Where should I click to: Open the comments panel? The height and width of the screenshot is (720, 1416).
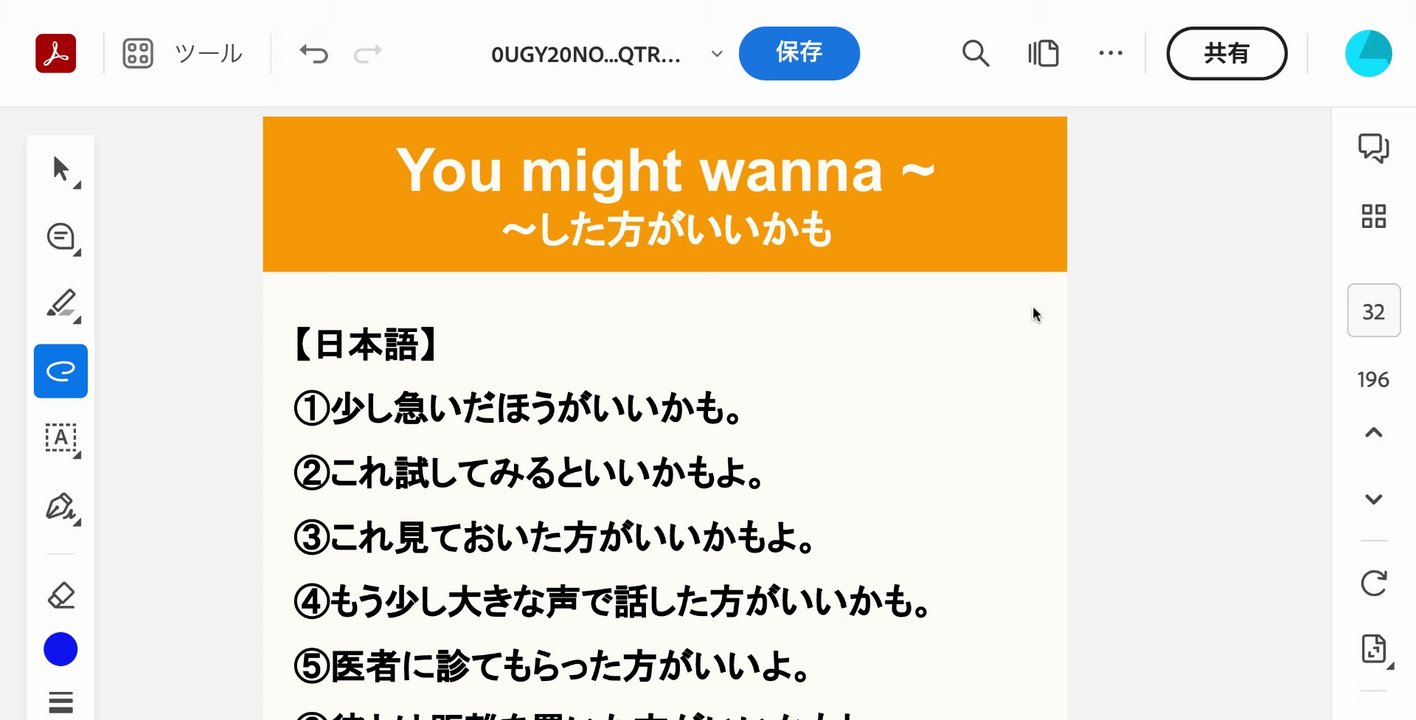(1373, 148)
